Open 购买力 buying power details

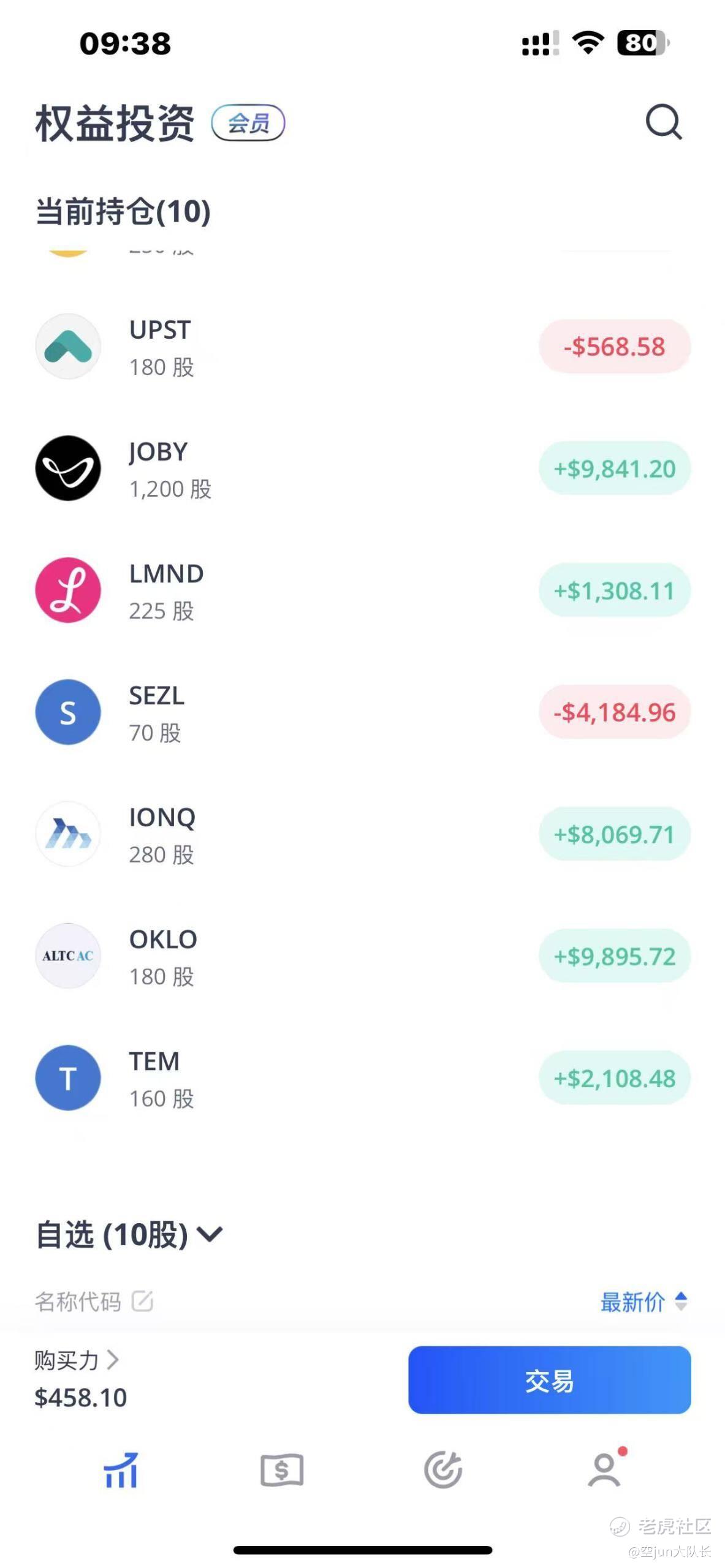click(x=77, y=1360)
